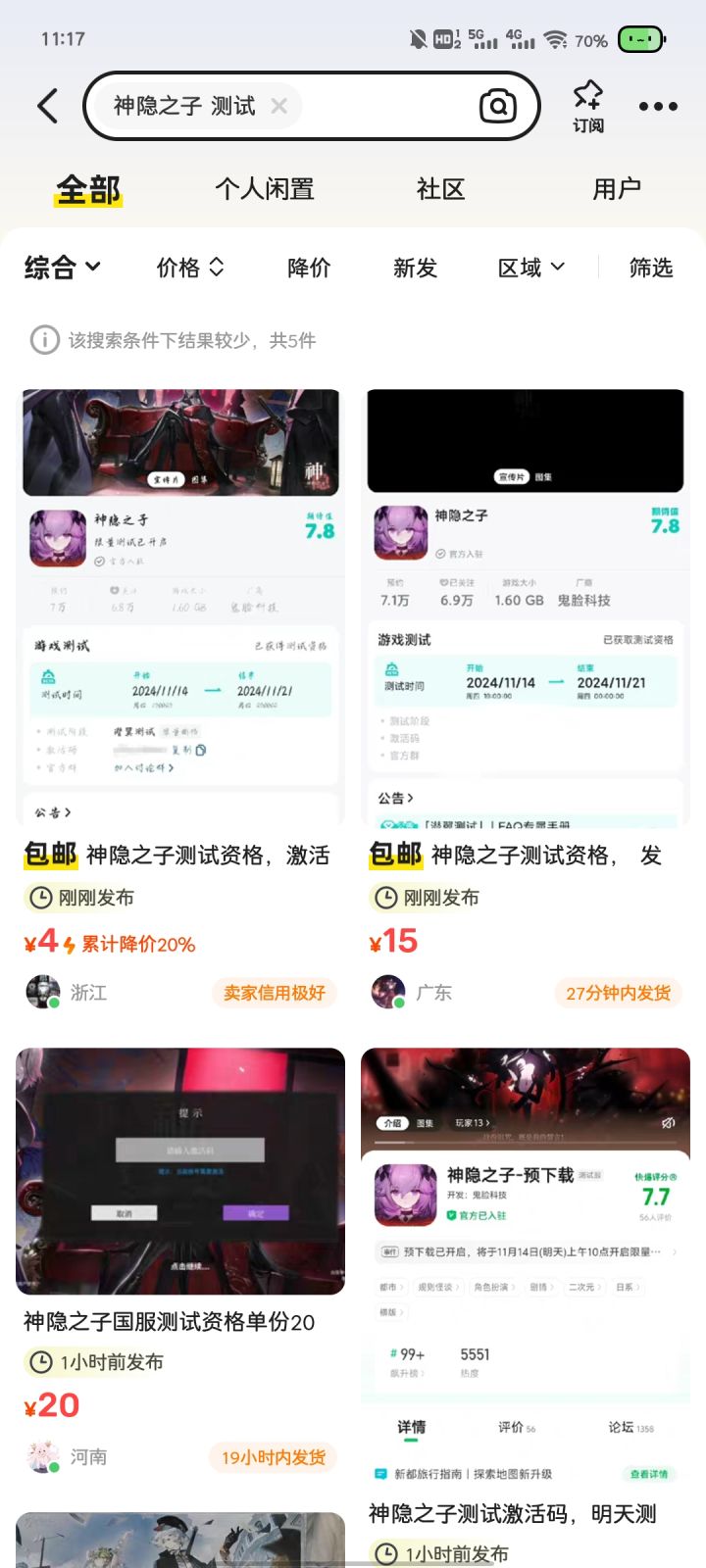The image size is (706, 1568).
Task: Tap the 卖家信用极好 credit badge
Action: click(276, 993)
